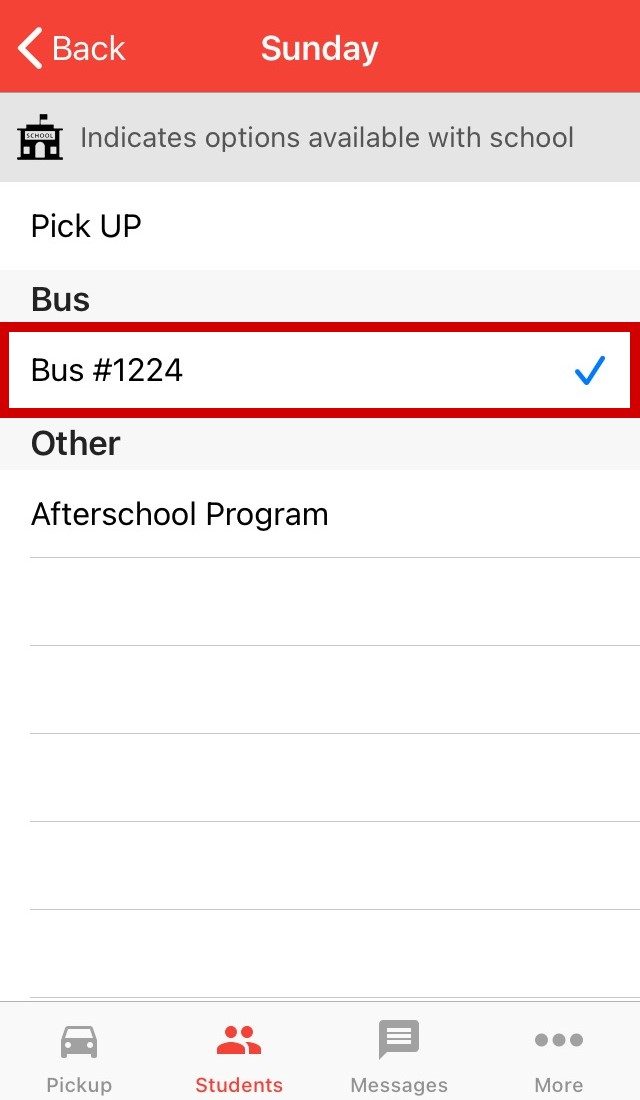The height and width of the screenshot is (1100, 640).
Task: Go back from the Sunday screen
Action: click(72, 48)
